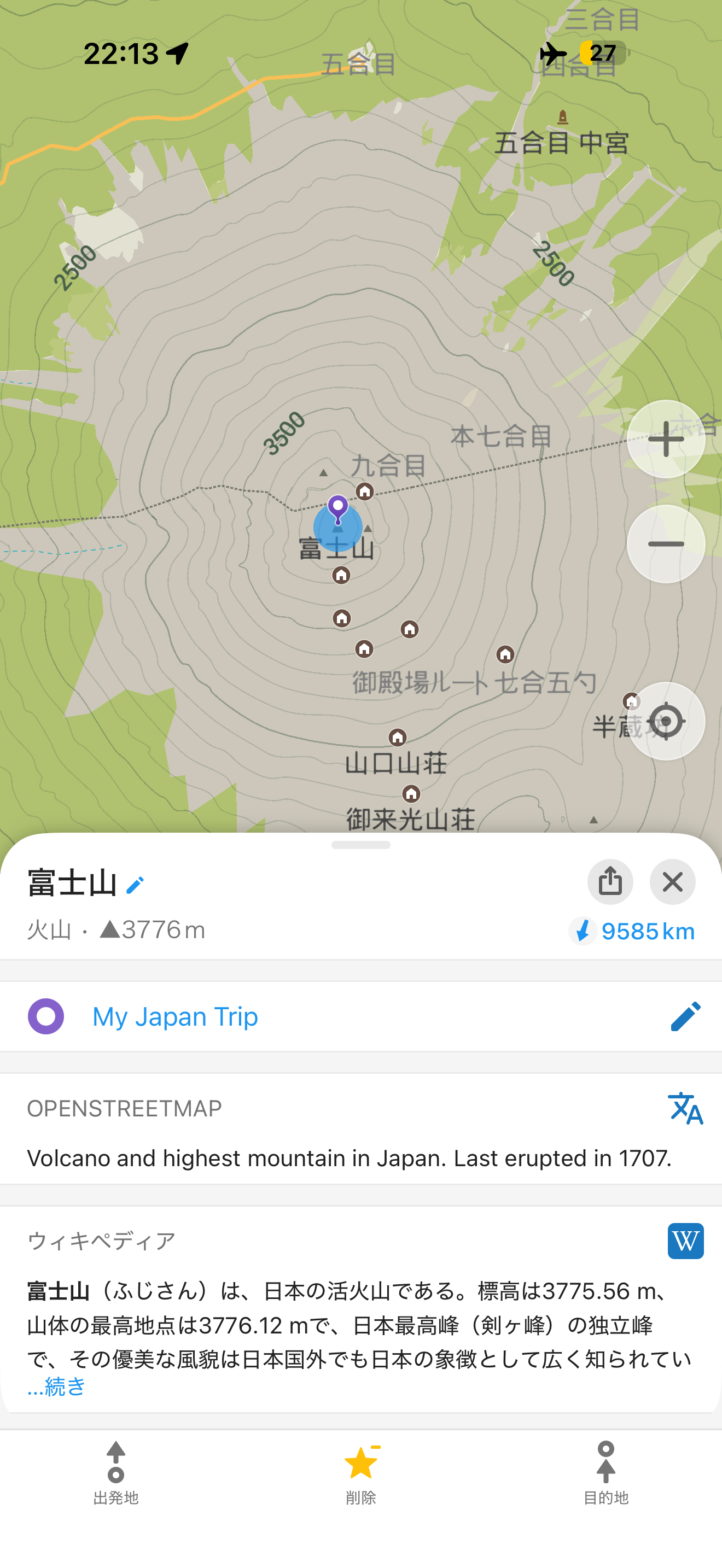Image resolution: width=722 pixels, height=1568 pixels.
Task: Edit the 富士山 bookmark name
Action: click(135, 885)
